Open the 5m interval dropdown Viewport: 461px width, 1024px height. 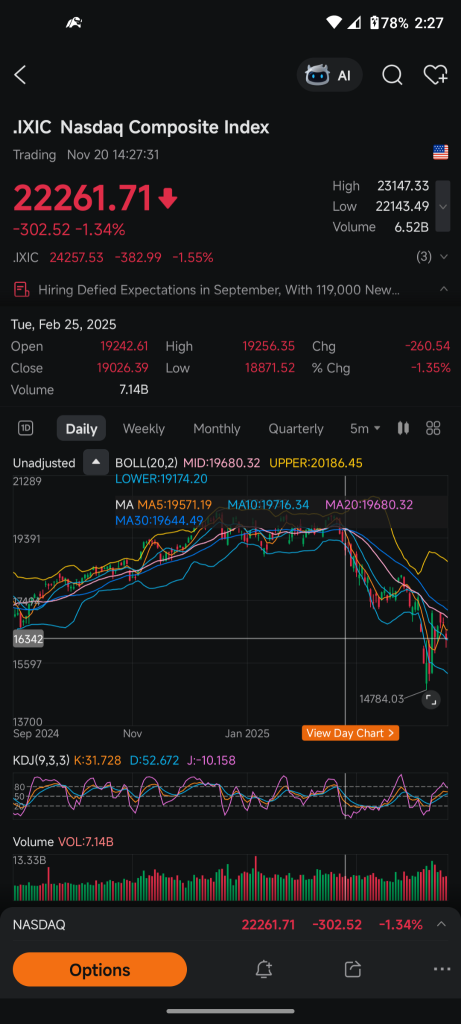[x=365, y=428]
